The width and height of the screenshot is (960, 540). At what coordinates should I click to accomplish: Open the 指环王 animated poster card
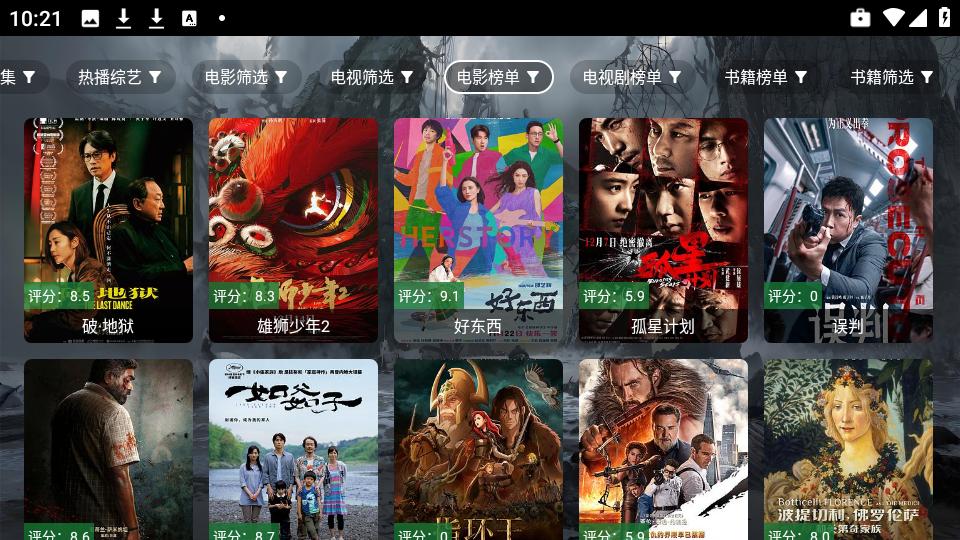(x=478, y=450)
